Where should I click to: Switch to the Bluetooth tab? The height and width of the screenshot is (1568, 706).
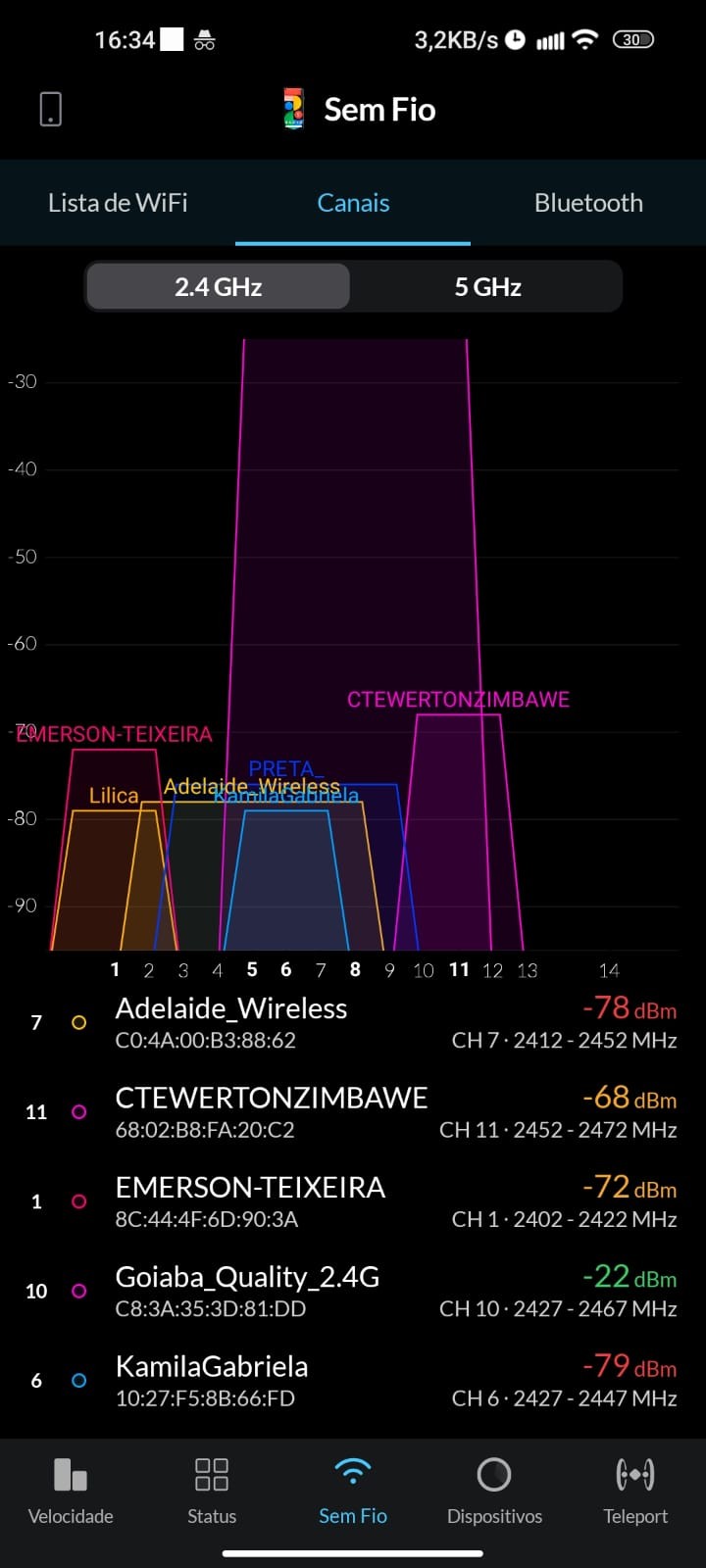tap(588, 203)
